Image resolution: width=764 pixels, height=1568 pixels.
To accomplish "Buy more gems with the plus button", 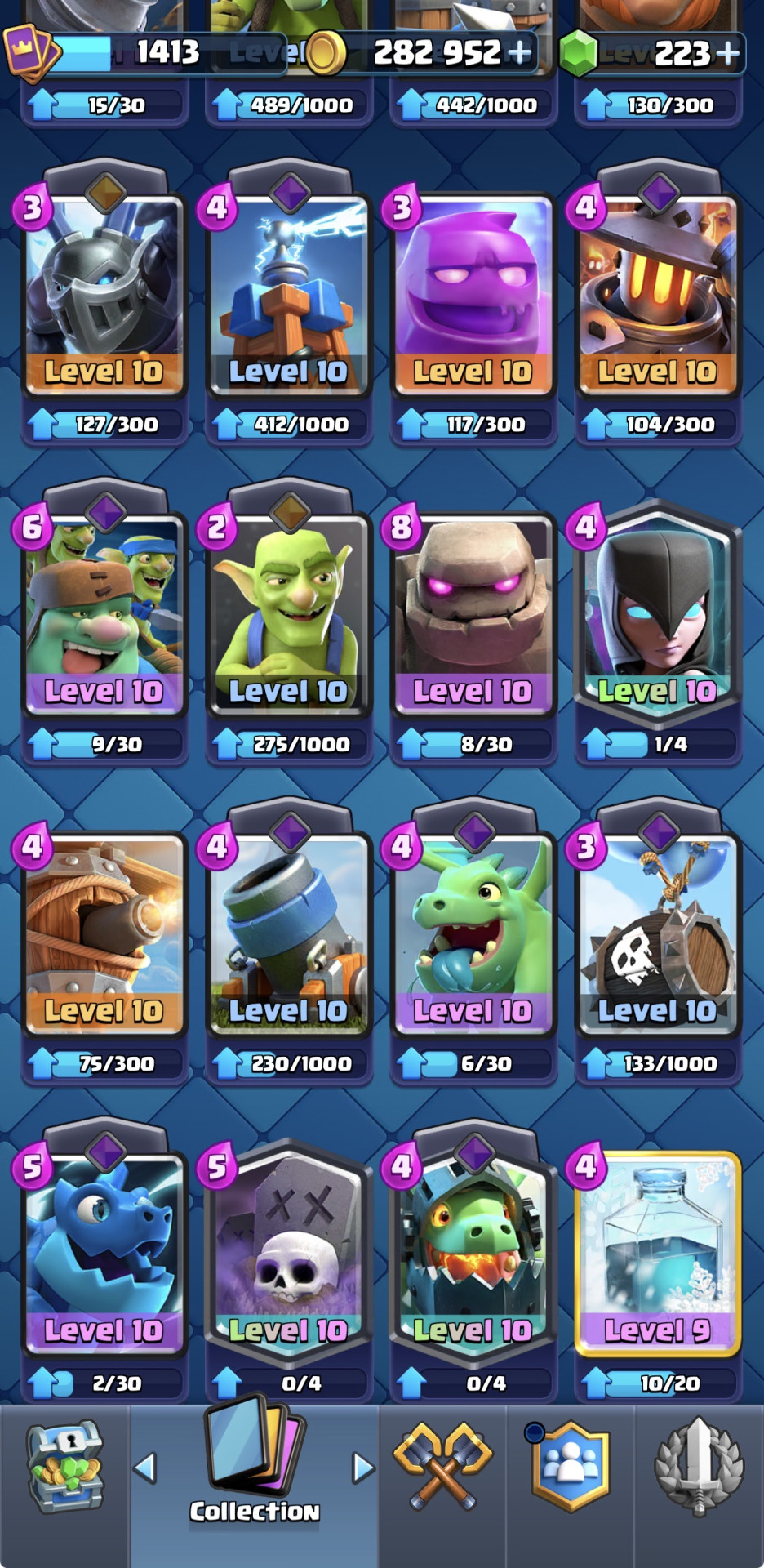I will tap(726, 54).
